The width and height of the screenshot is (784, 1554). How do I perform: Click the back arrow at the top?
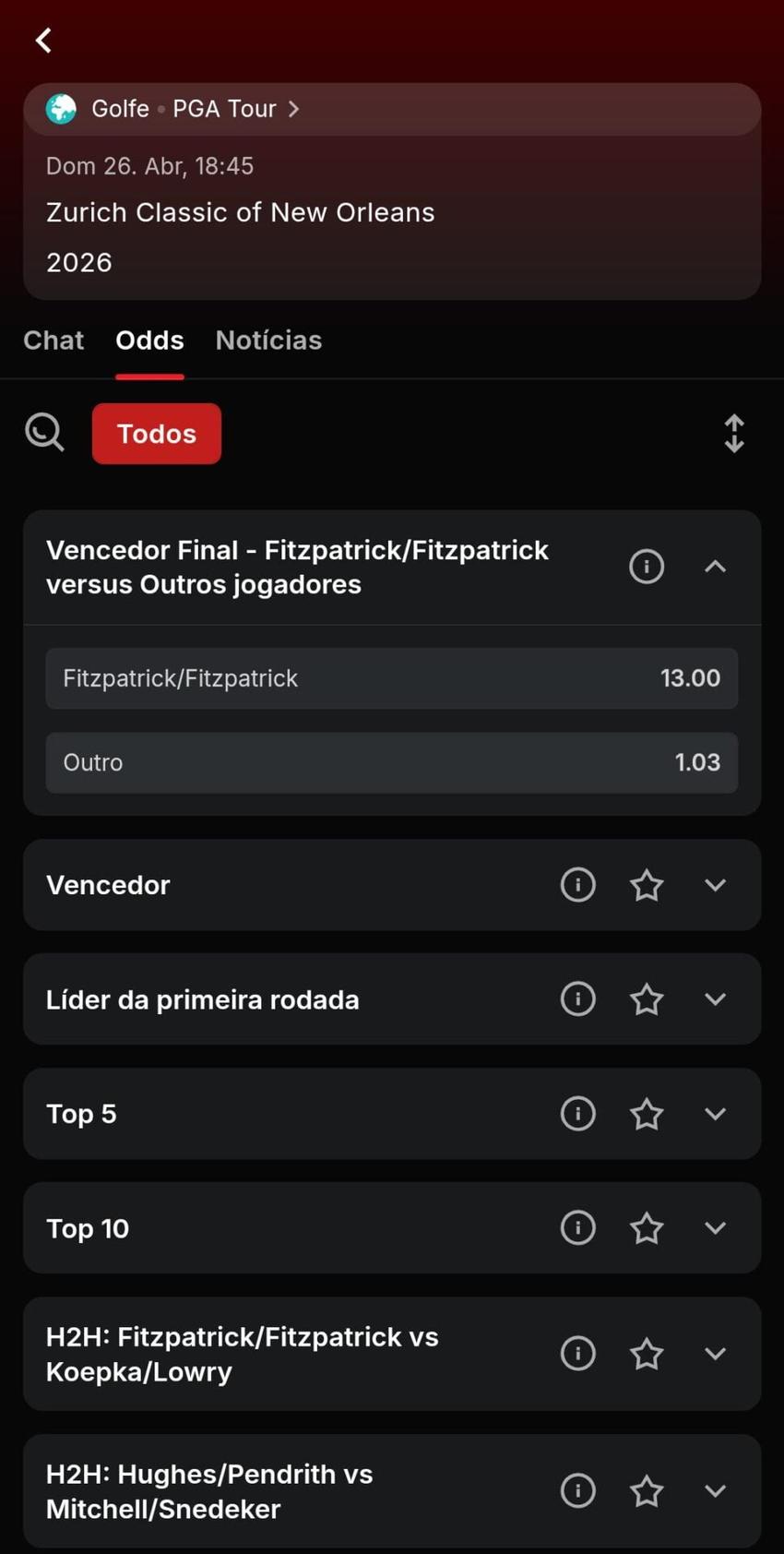pyautogui.click(x=43, y=40)
